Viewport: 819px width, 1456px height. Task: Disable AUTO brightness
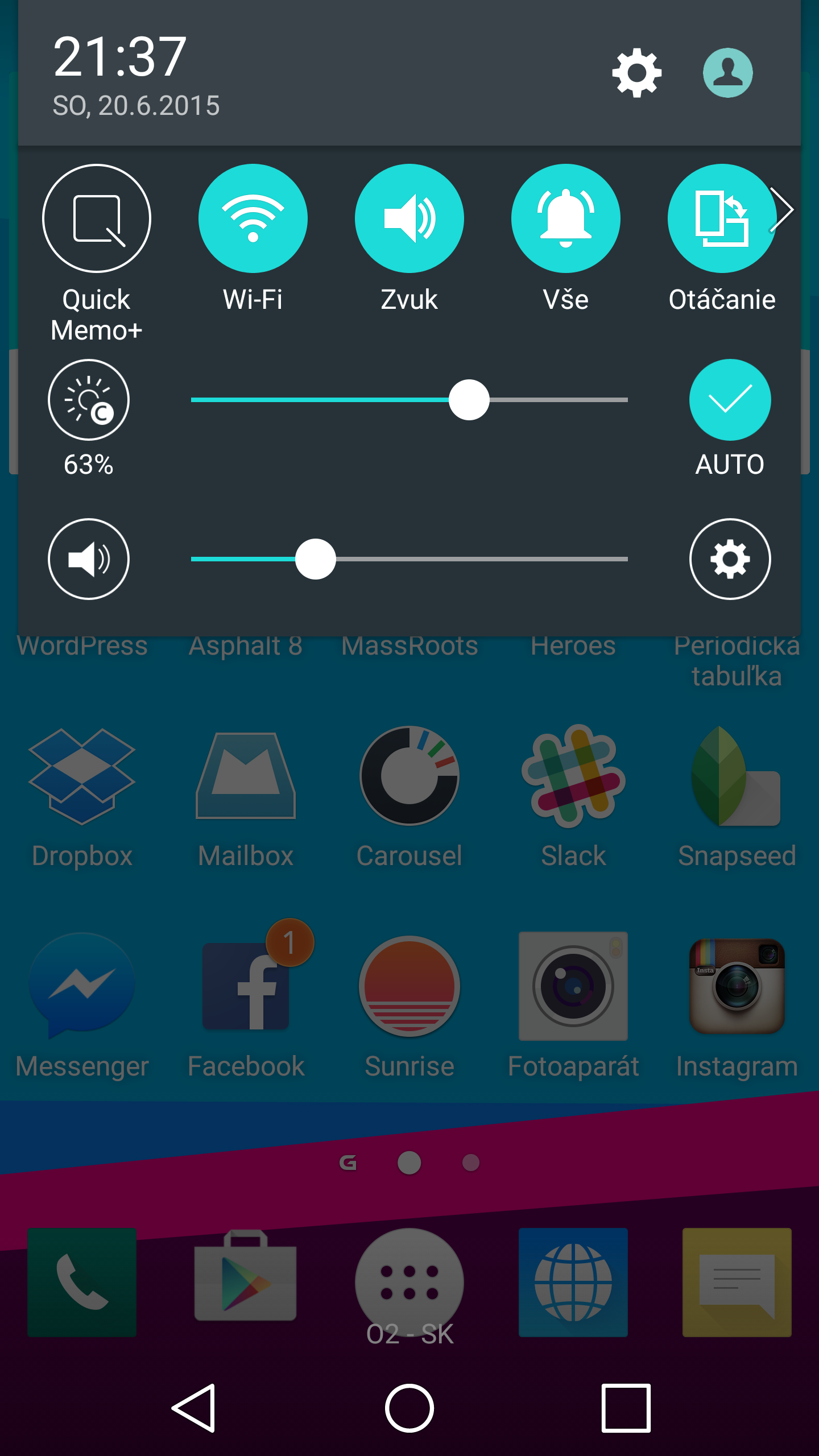click(730, 400)
